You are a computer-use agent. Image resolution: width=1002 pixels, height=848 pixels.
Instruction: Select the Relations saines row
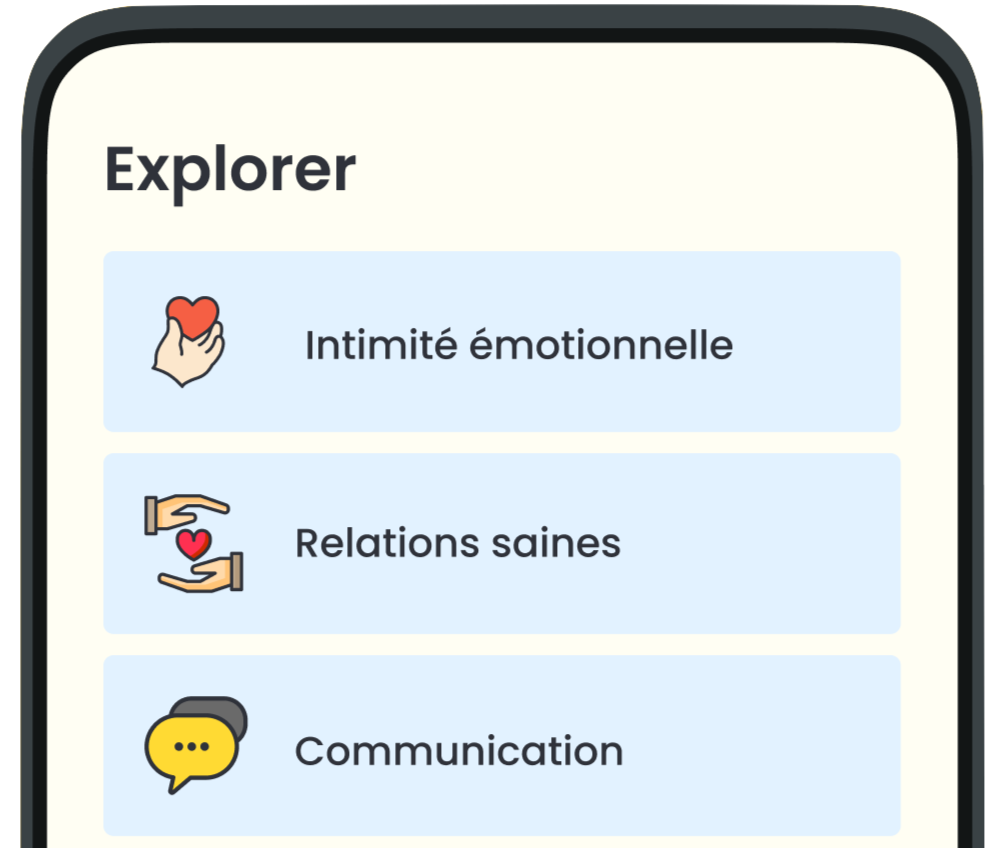click(502, 544)
